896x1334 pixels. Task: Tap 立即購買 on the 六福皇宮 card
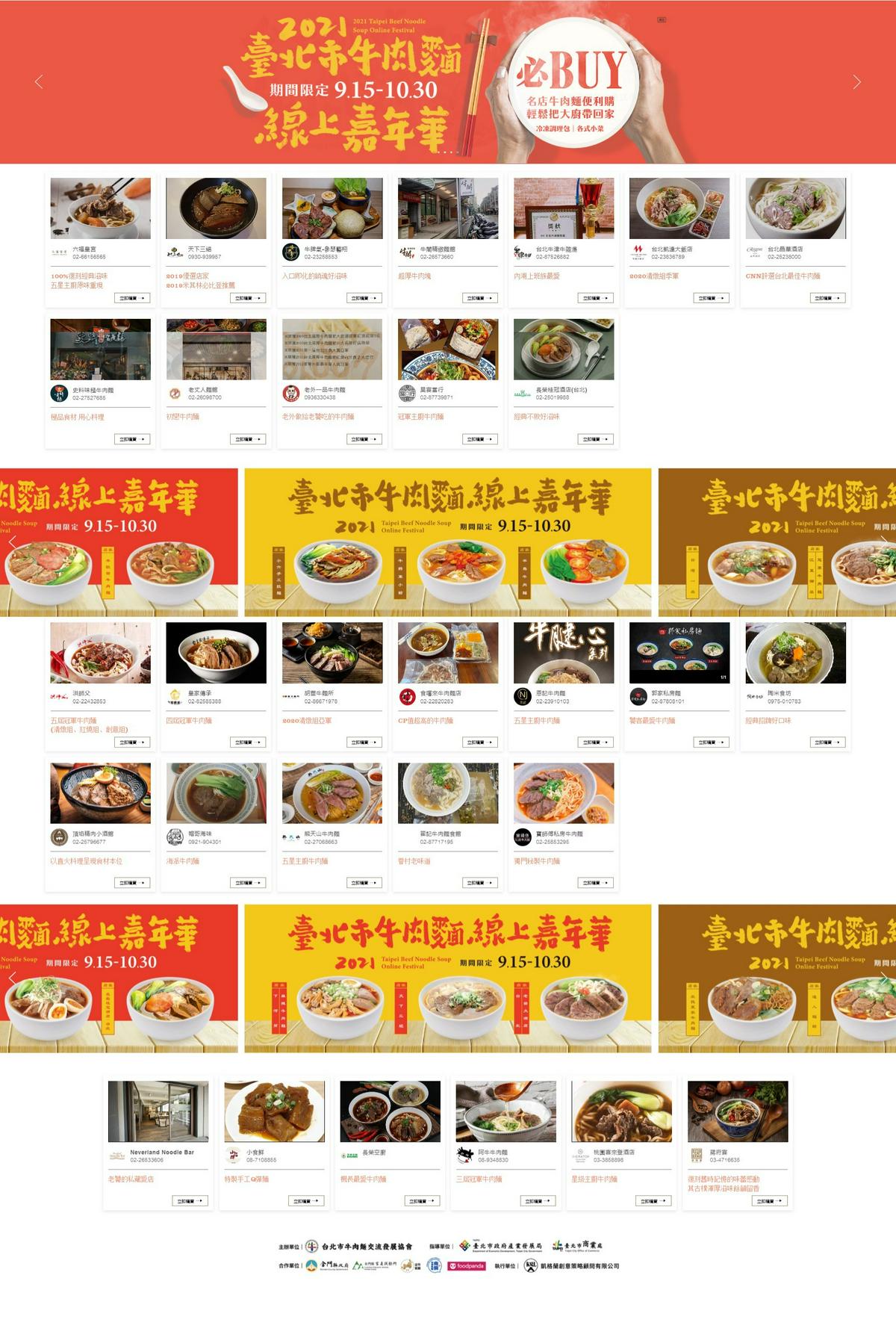[132, 298]
